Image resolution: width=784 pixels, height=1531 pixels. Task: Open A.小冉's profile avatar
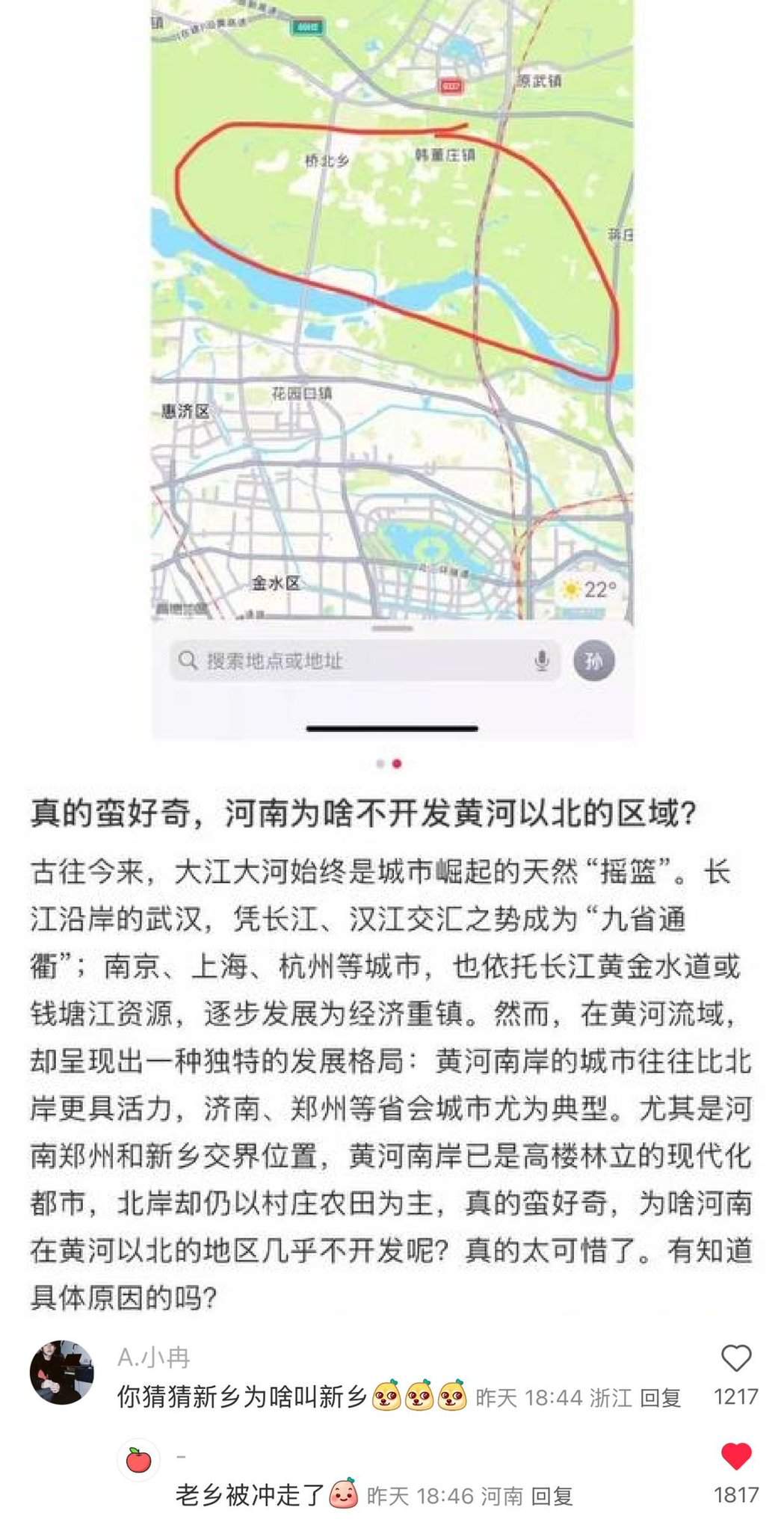[62, 1373]
